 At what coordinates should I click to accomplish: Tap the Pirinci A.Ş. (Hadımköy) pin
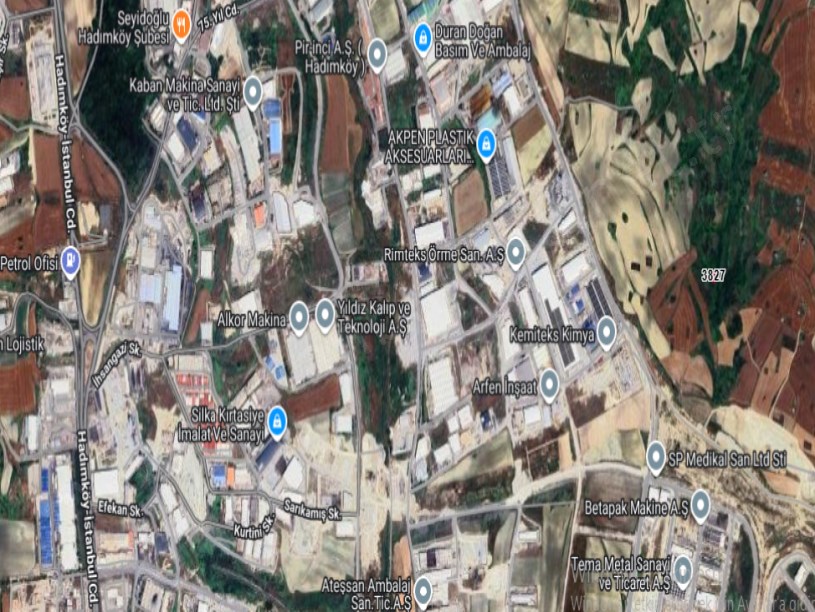coord(377,53)
